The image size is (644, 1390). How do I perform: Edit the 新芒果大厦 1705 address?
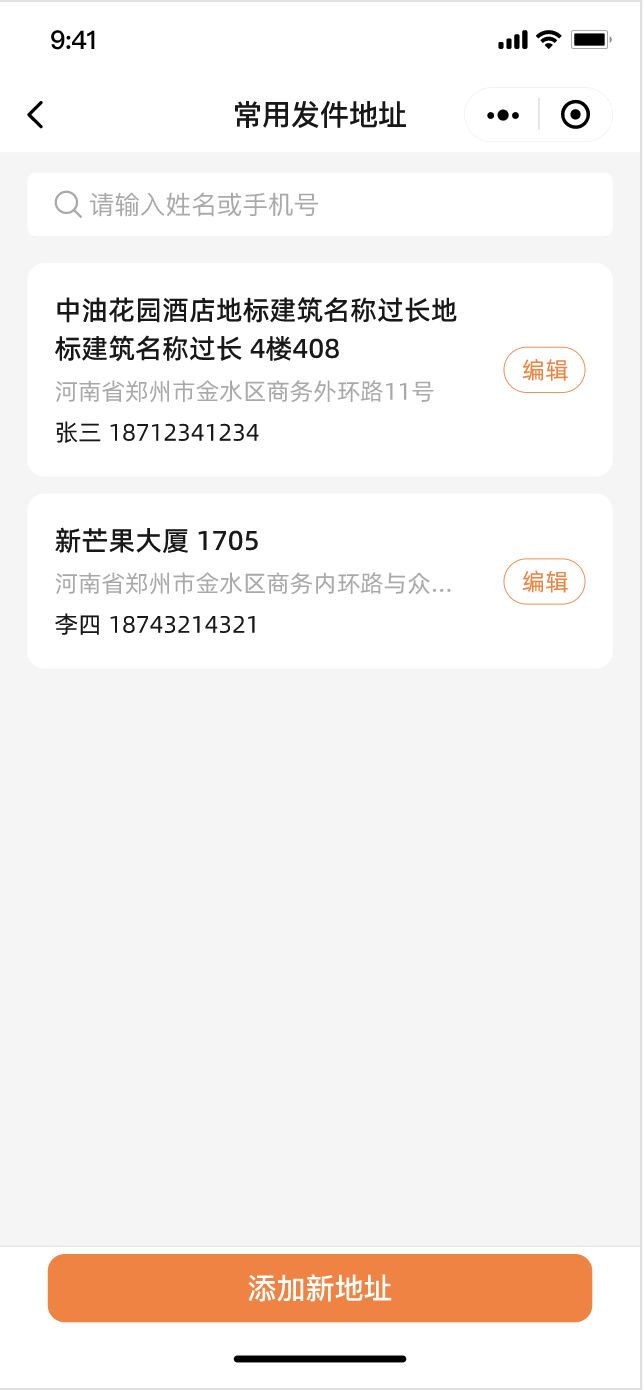pyautogui.click(x=545, y=581)
